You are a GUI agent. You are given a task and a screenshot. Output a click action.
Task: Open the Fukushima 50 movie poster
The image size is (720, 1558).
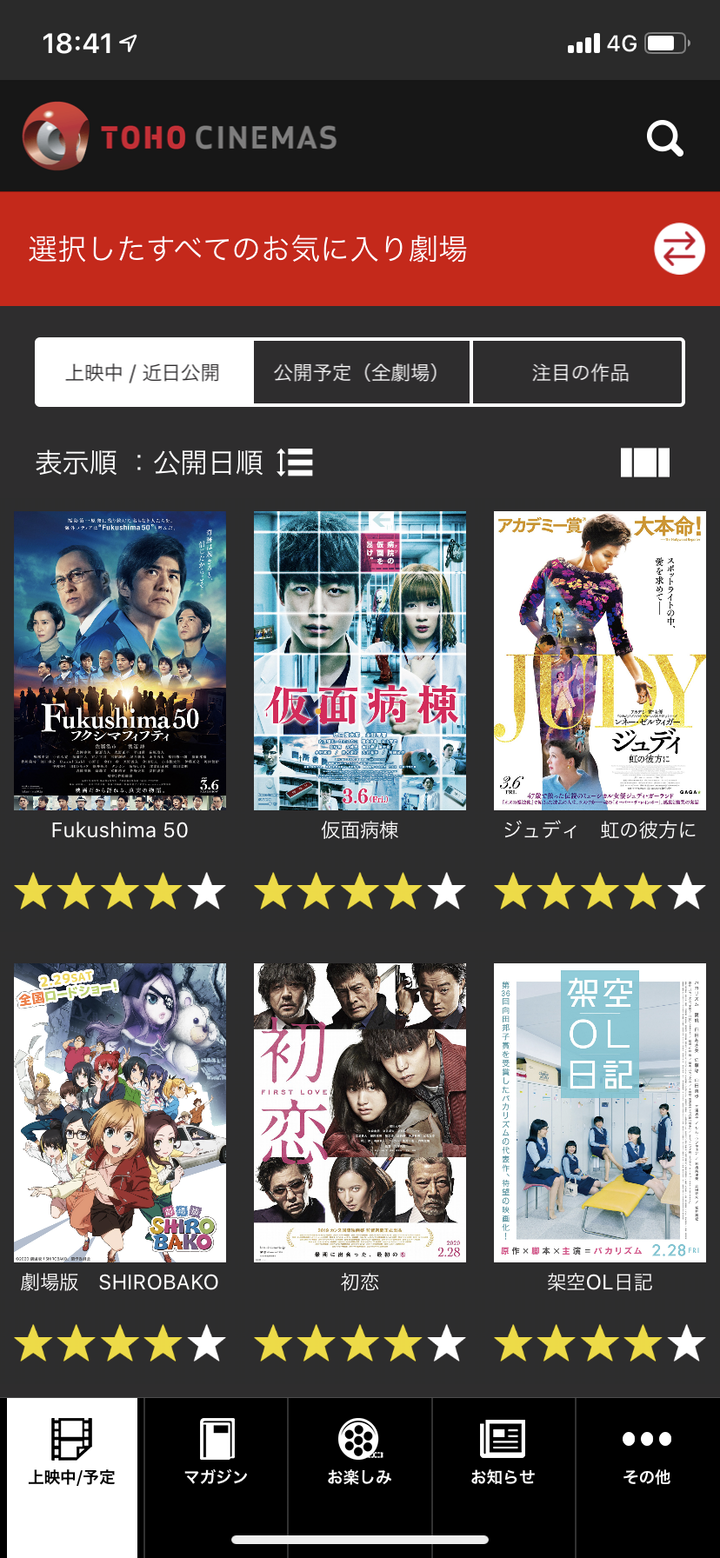click(x=120, y=661)
